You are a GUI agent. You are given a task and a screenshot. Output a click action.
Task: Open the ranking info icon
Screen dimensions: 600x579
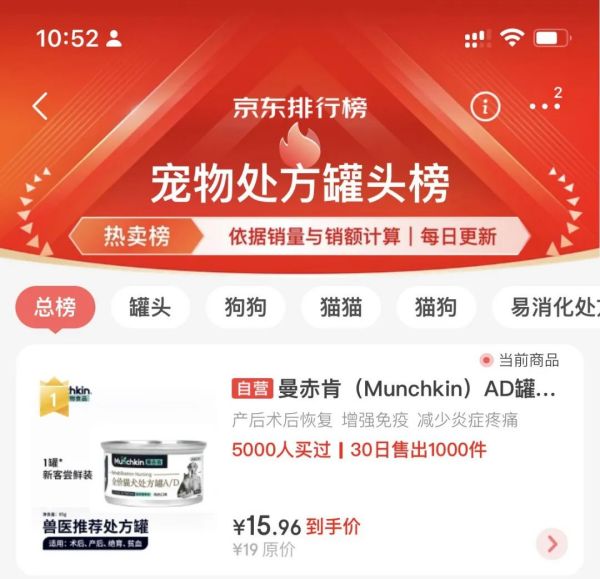485,106
